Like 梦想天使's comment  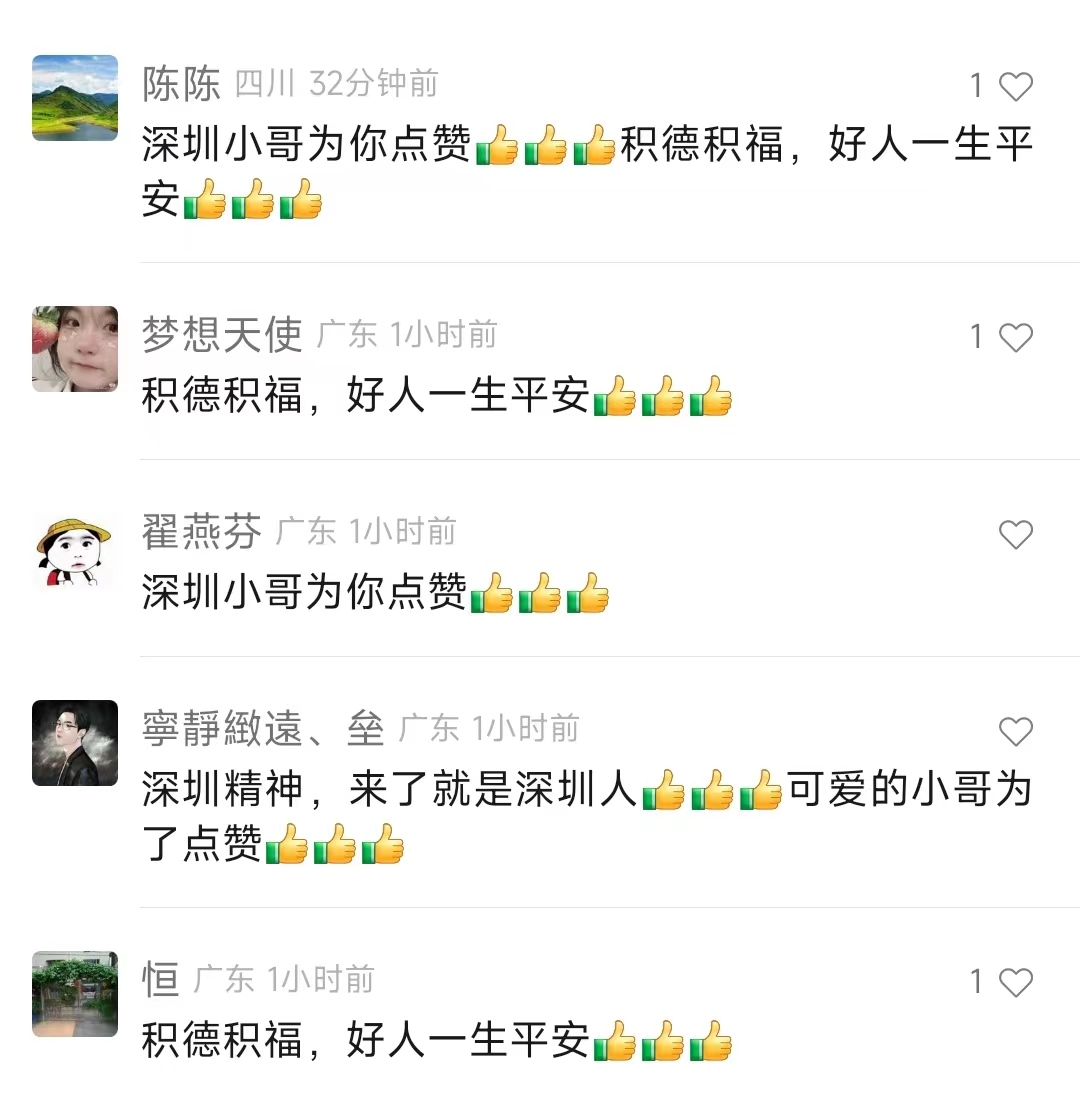tap(1015, 338)
